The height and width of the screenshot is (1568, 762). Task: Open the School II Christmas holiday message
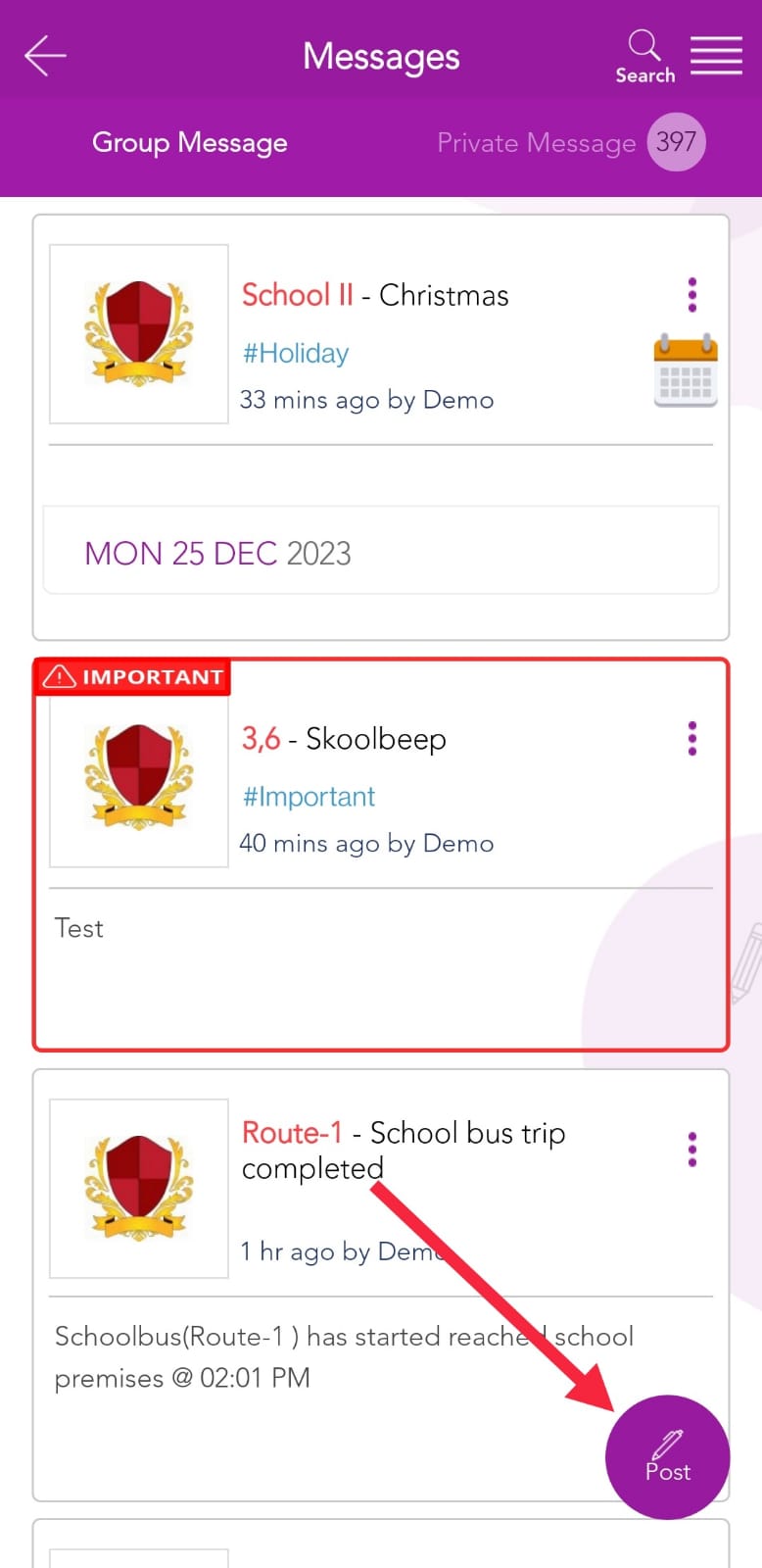tap(375, 295)
